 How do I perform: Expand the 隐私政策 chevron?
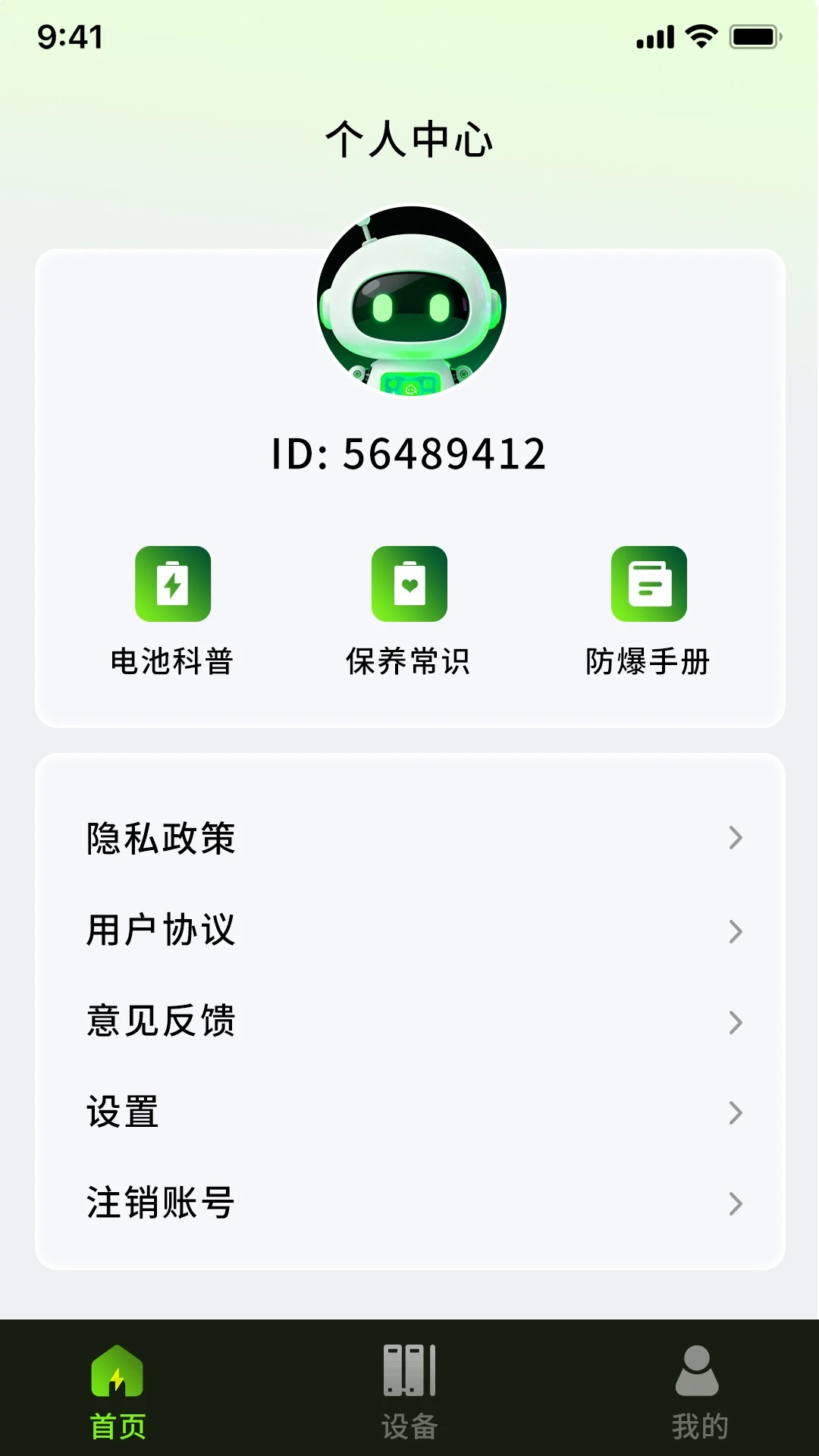(x=733, y=838)
